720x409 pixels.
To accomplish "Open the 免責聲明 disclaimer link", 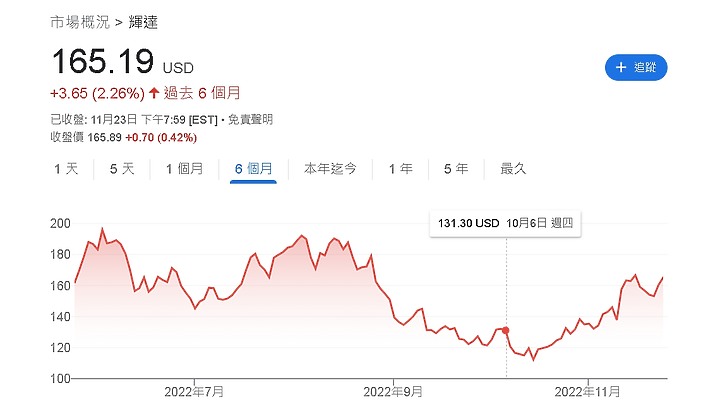I will (251, 120).
